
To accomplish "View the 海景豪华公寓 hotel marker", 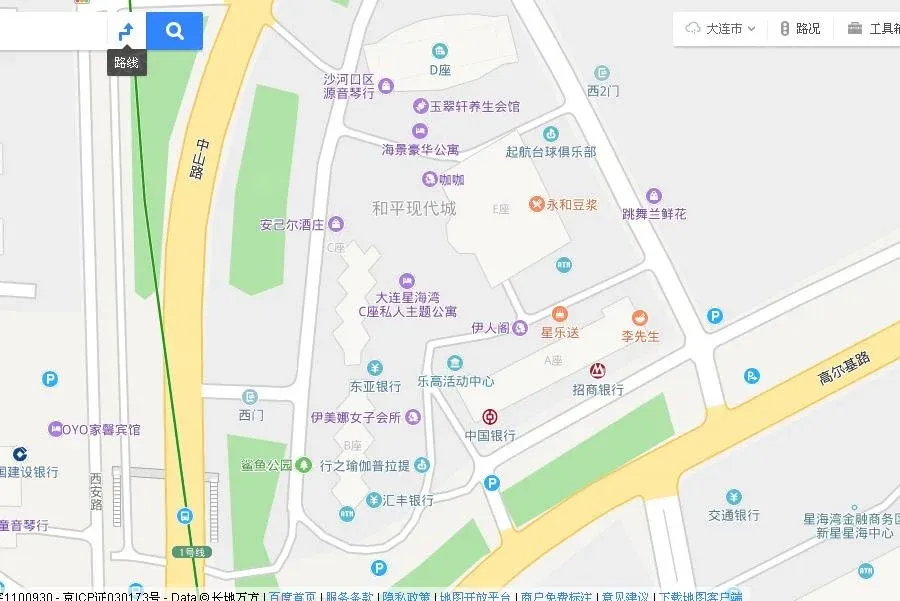I will click(x=421, y=131).
